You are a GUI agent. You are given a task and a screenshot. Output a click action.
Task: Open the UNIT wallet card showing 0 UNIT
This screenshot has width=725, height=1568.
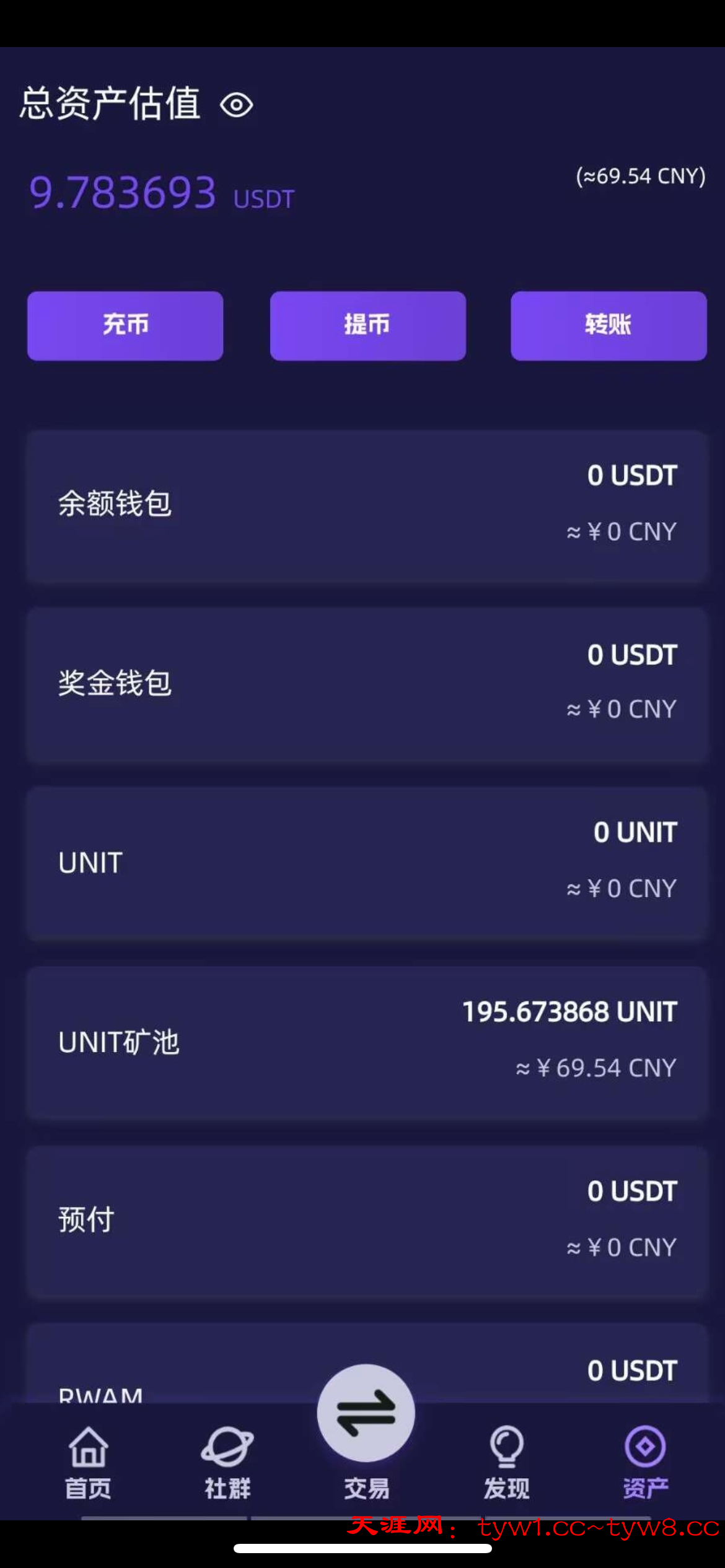click(367, 863)
